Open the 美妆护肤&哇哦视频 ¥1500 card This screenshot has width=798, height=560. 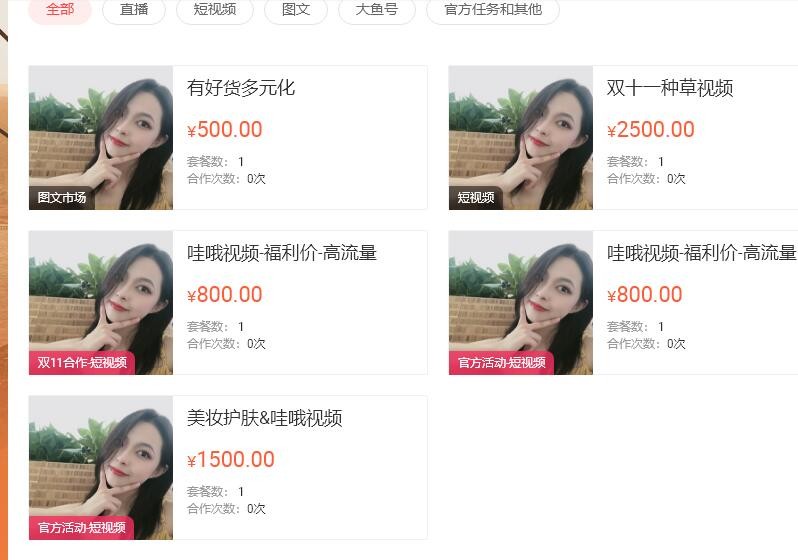pyautogui.click(x=265, y=418)
